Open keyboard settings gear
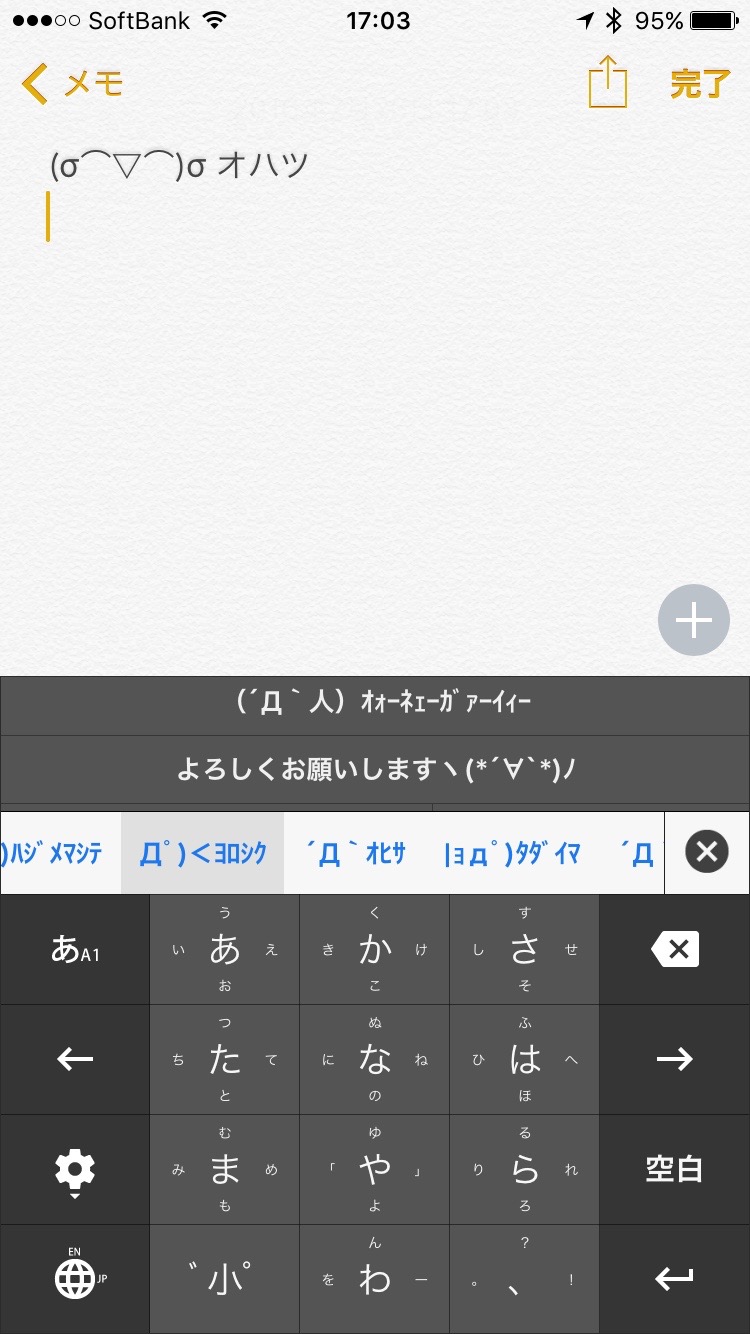Image resolution: width=750 pixels, height=1334 pixels. click(x=75, y=1170)
